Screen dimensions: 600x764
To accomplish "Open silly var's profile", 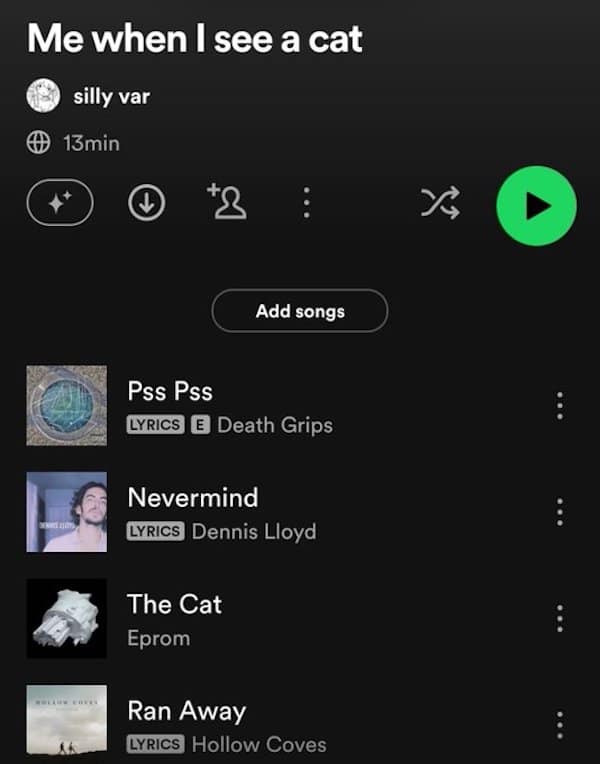I will (111, 97).
